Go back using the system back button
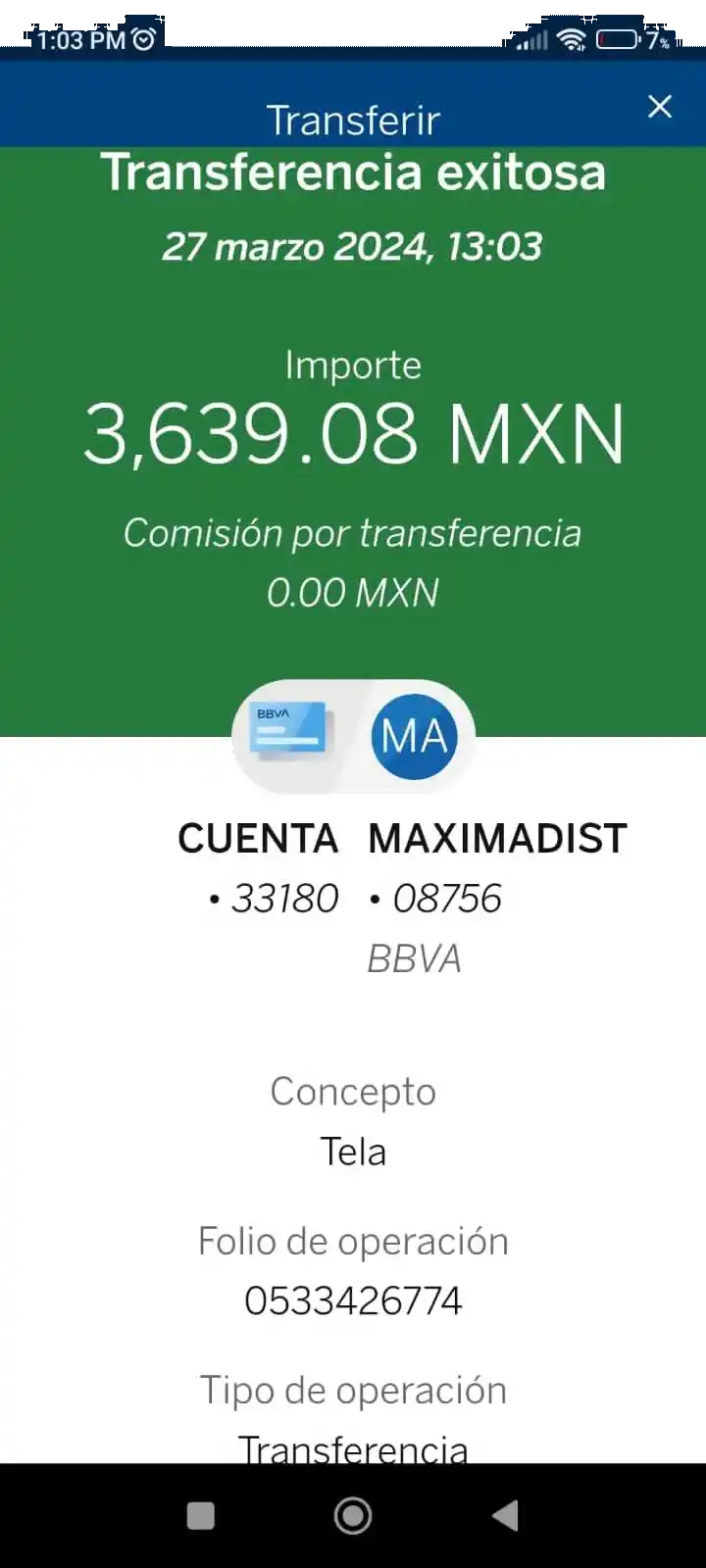The width and height of the screenshot is (706, 1568). pos(505,1516)
